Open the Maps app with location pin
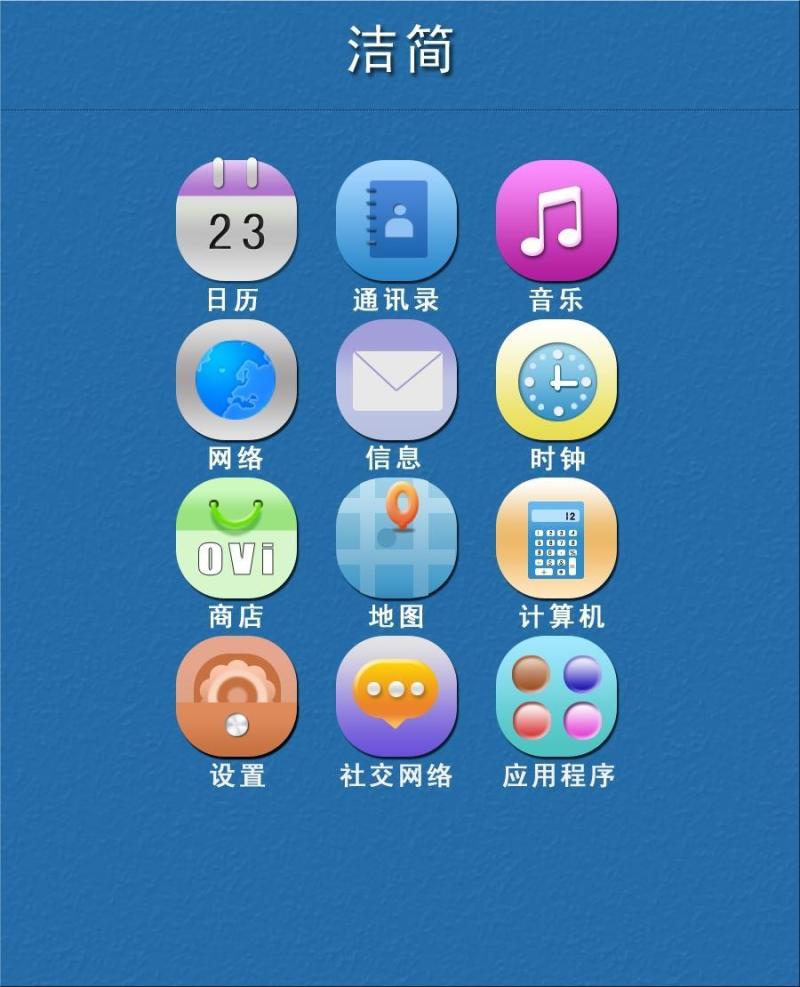This screenshot has width=800, height=987. pyautogui.click(x=397, y=538)
